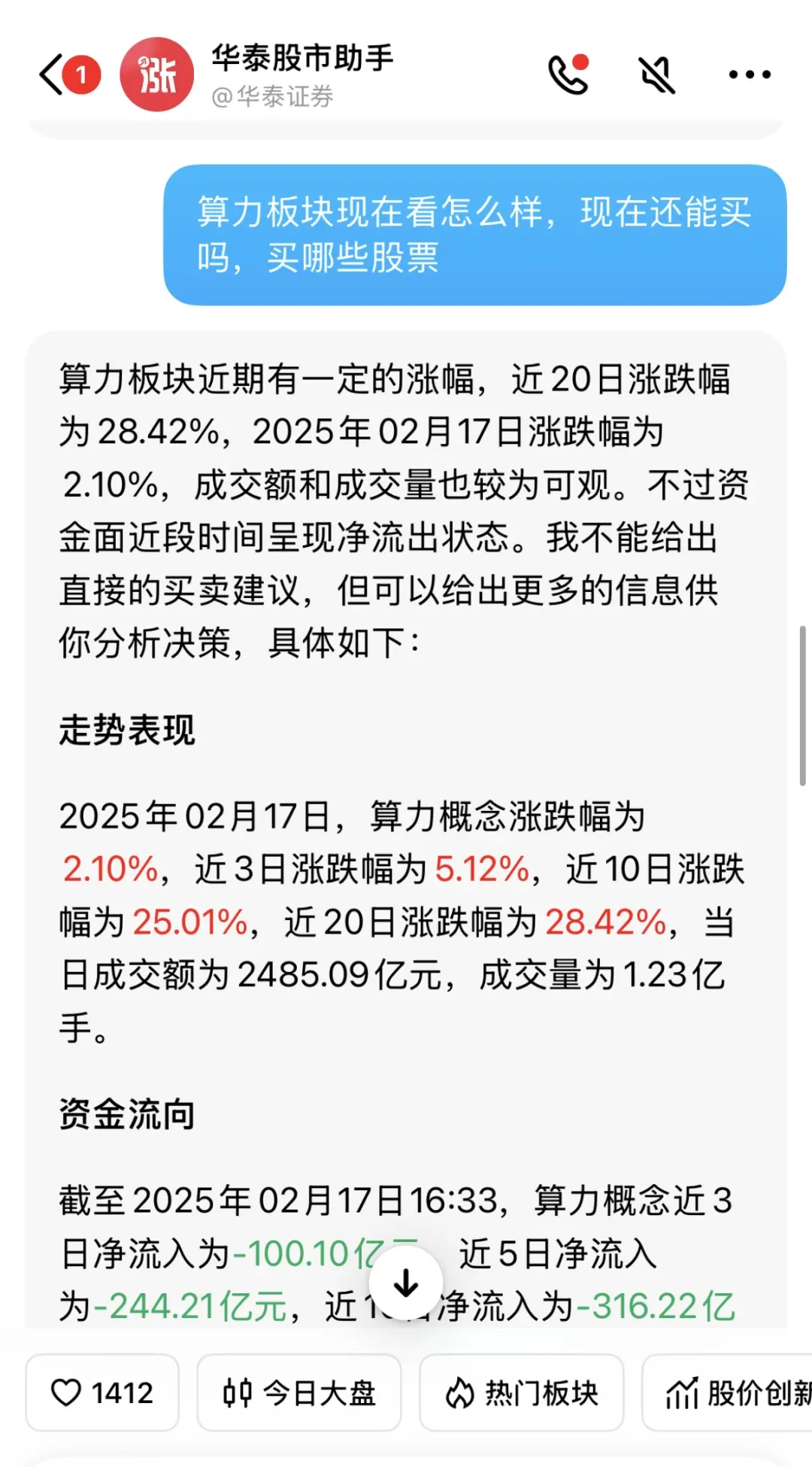Like with the heart button showing 1412
Image resolution: width=812 pixels, height=1467 pixels.
pyautogui.click(x=102, y=1393)
